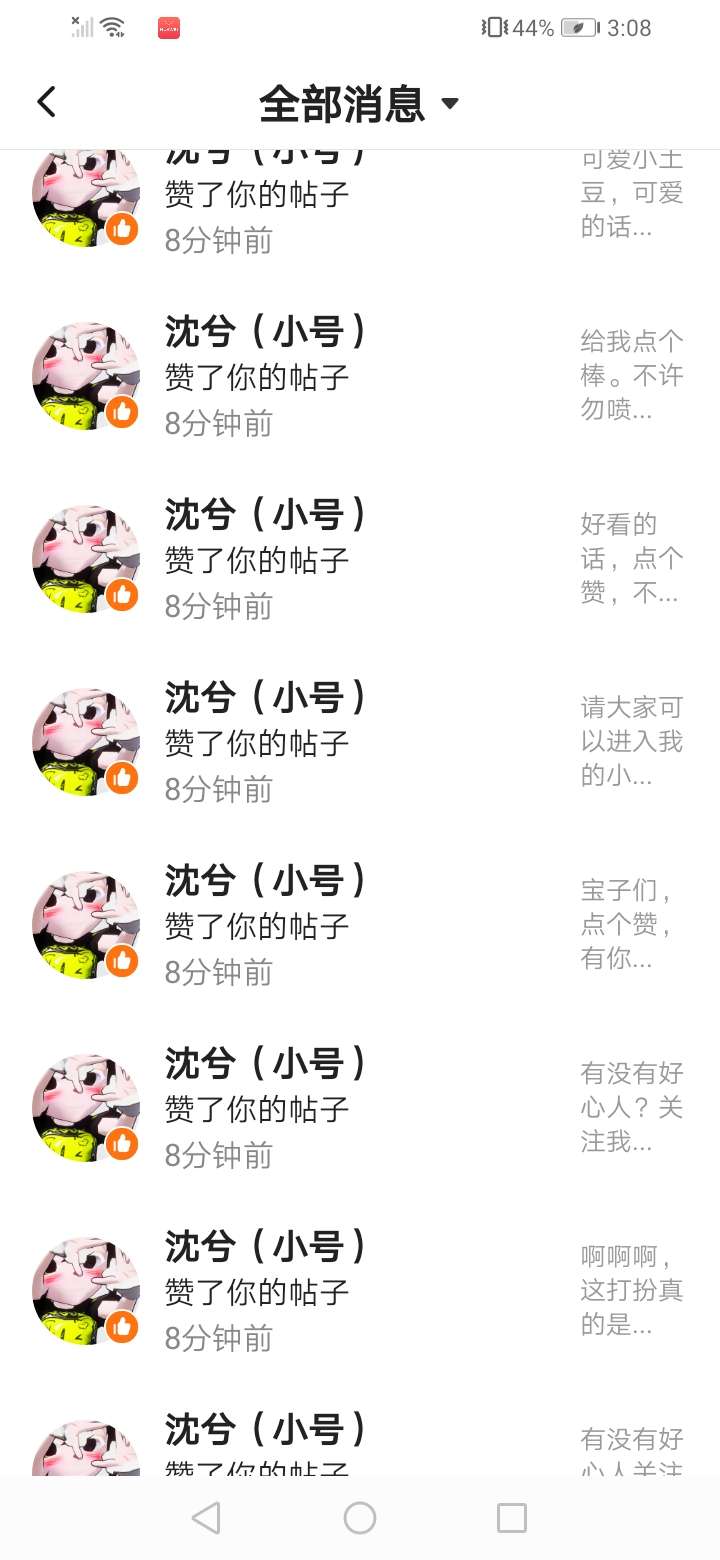The height and width of the screenshot is (1560, 720).
Task: Go back using the top-left arrow
Action: coord(47,102)
